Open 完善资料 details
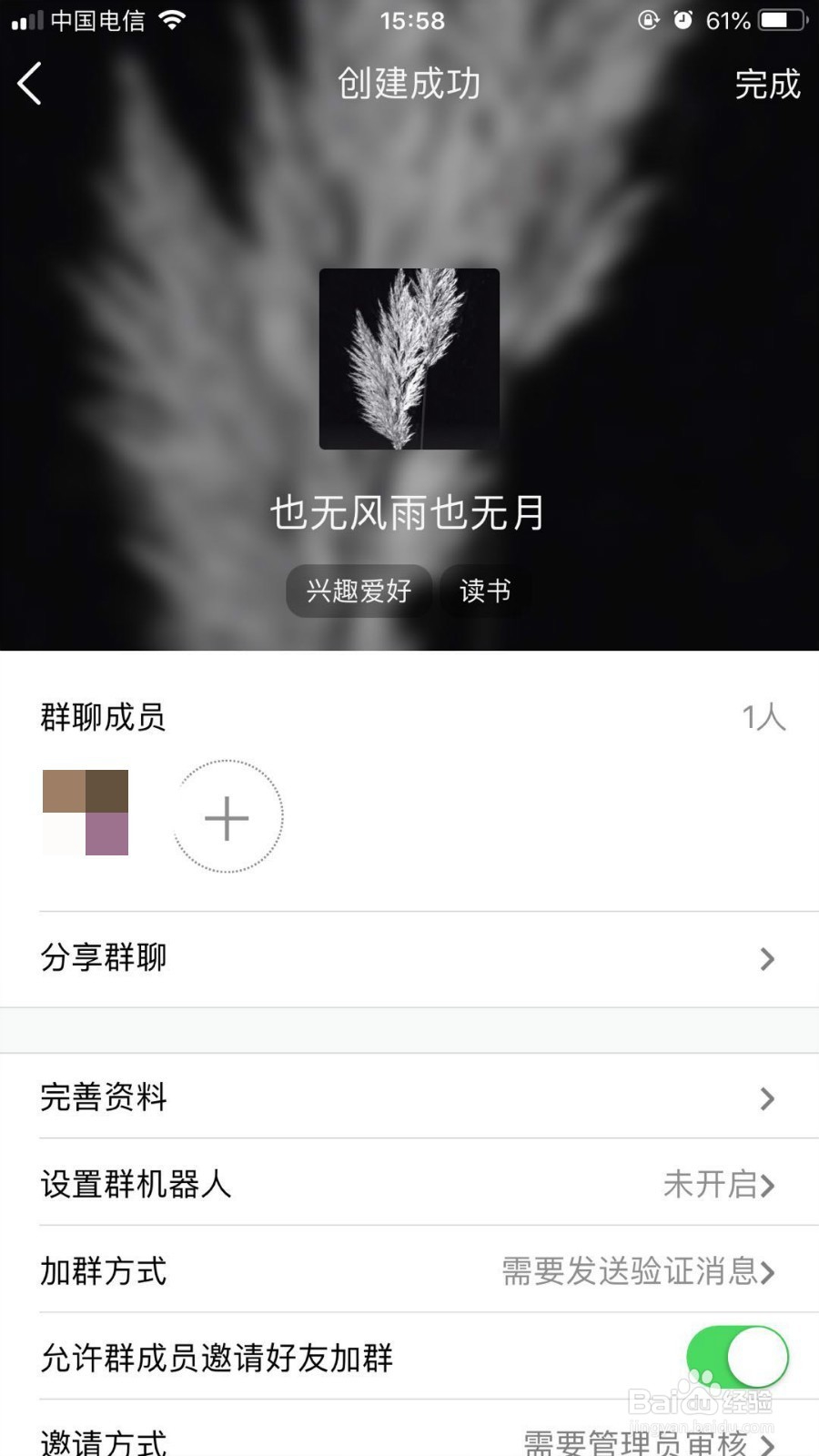The width and height of the screenshot is (819, 1456). pyautogui.click(x=409, y=1099)
